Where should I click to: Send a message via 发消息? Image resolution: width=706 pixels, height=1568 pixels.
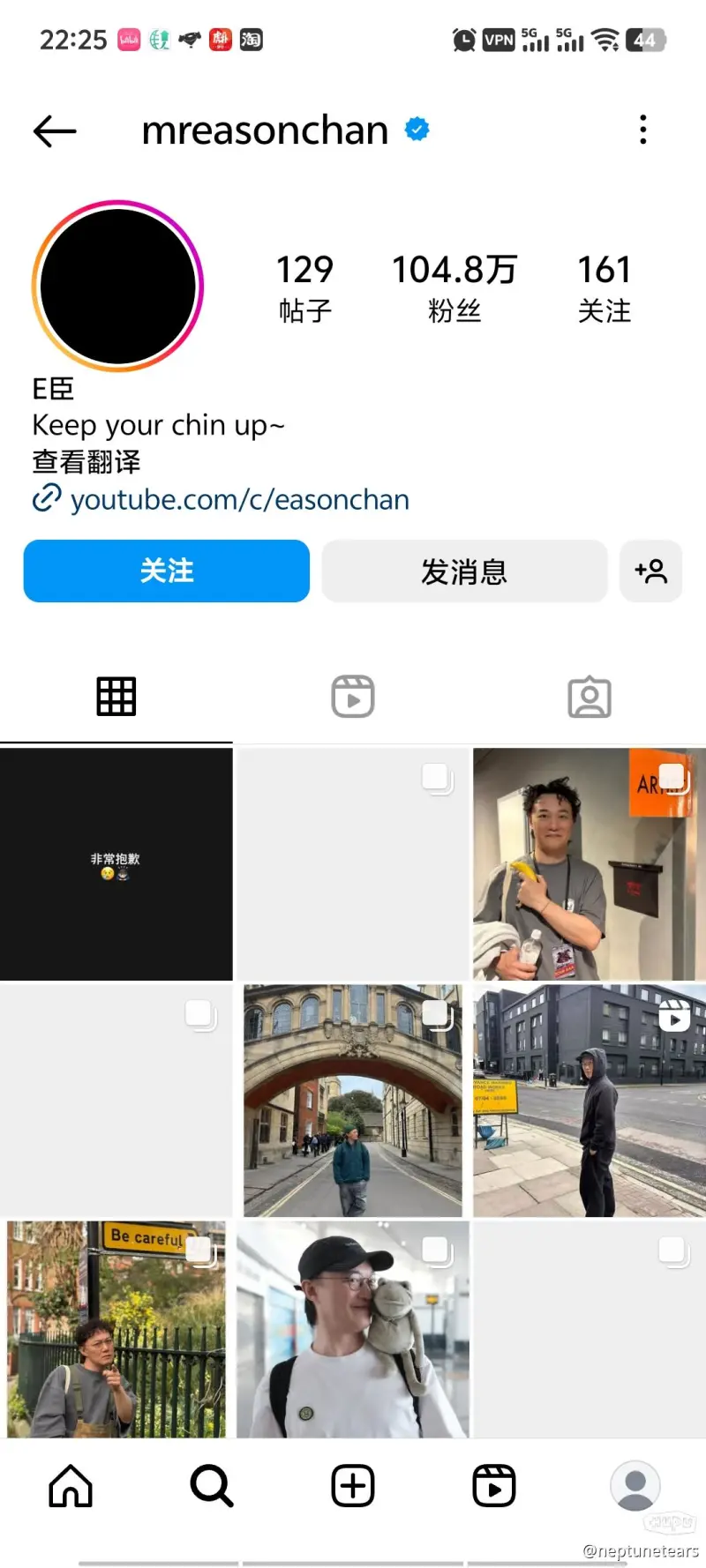(464, 571)
